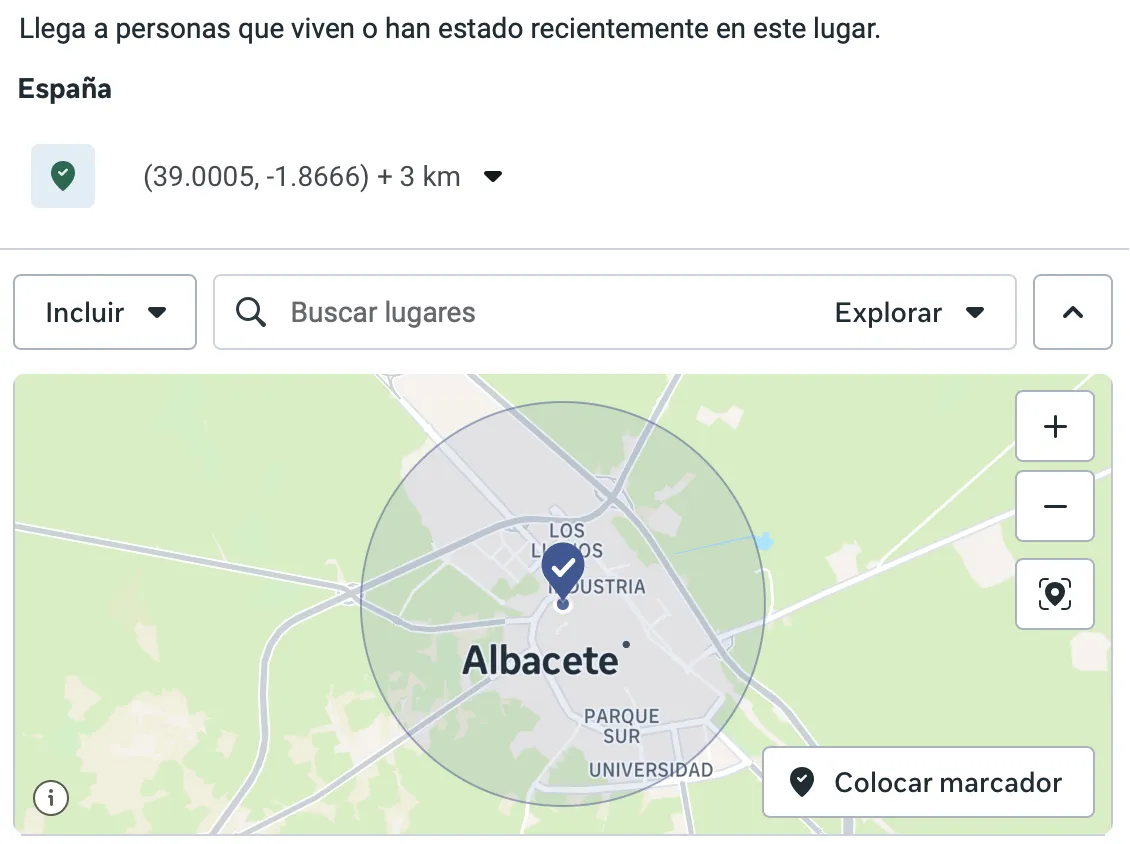Zoom out on the map
This screenshot has height=844, width=1130.
pyautogui.click(x=1055, y=506)
